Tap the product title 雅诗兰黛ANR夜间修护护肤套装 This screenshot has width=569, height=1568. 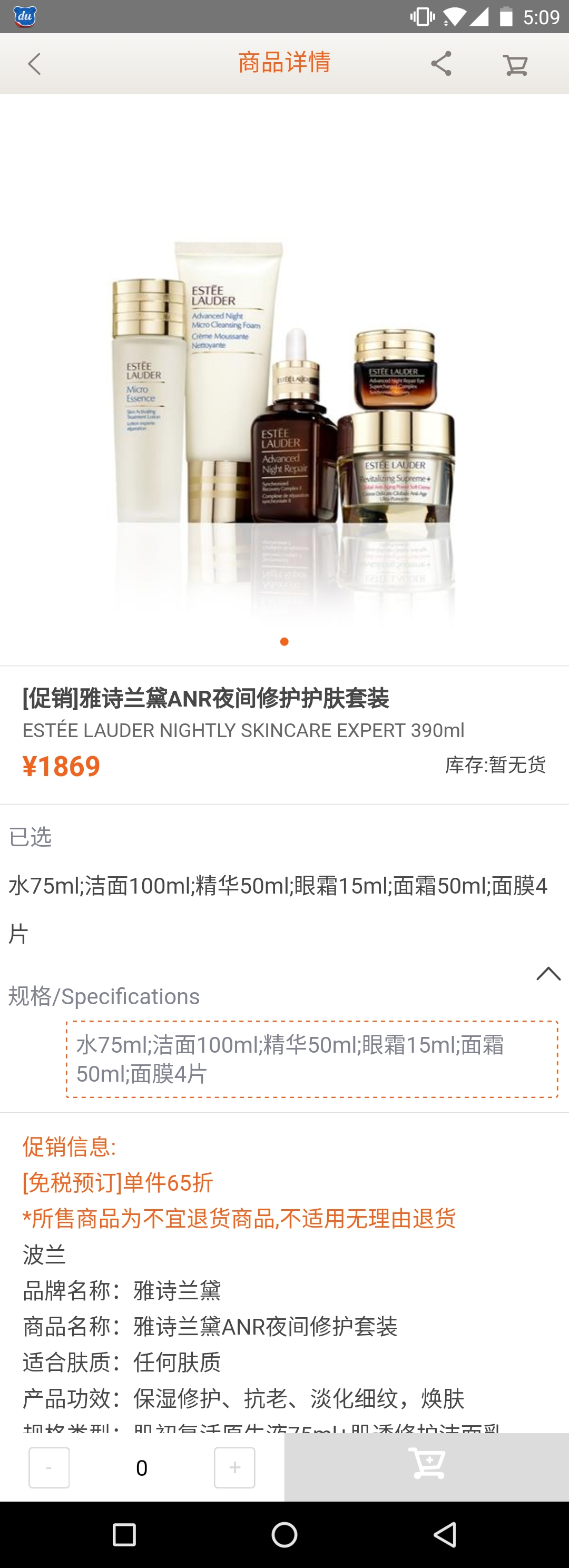[x=207, y=699]
